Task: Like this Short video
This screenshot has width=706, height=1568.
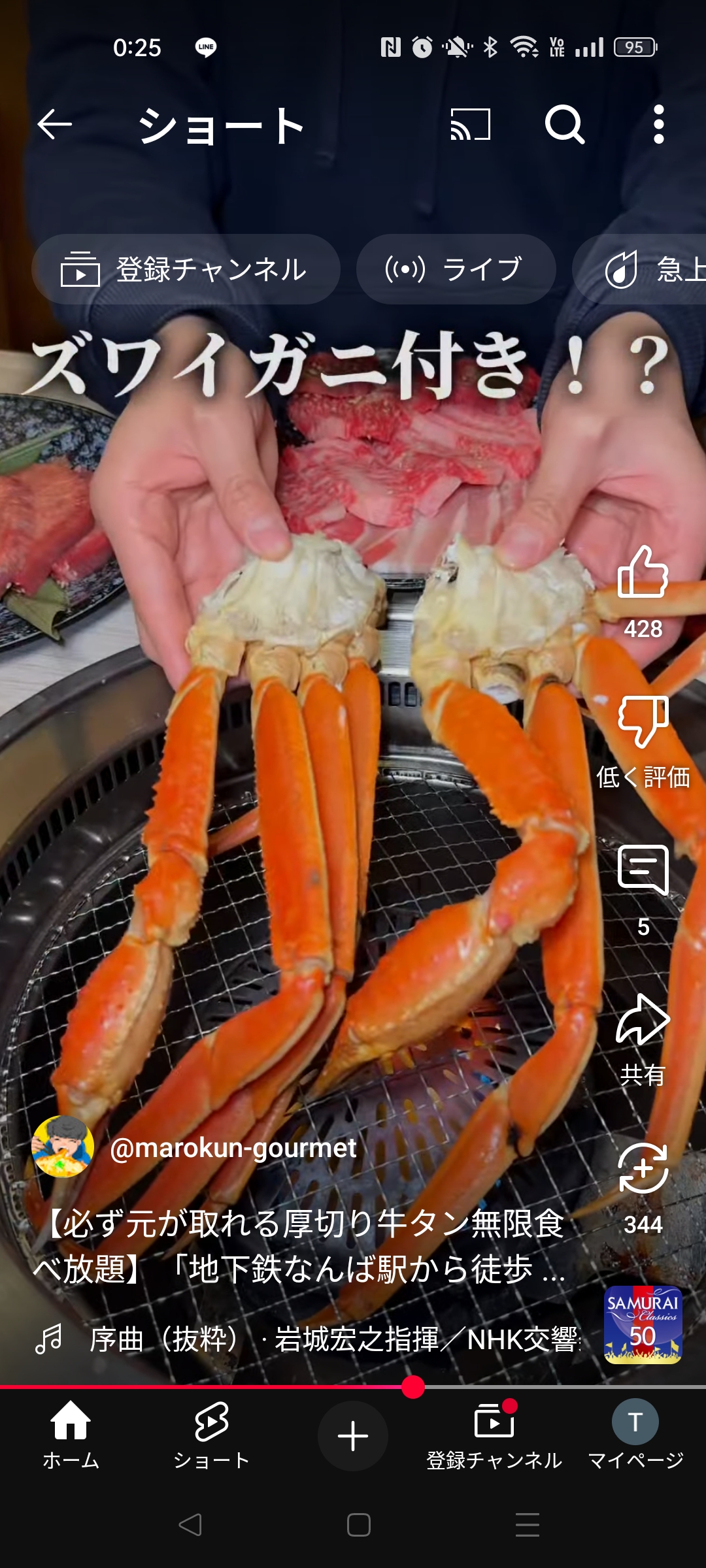Action: [x=643, y=573]
